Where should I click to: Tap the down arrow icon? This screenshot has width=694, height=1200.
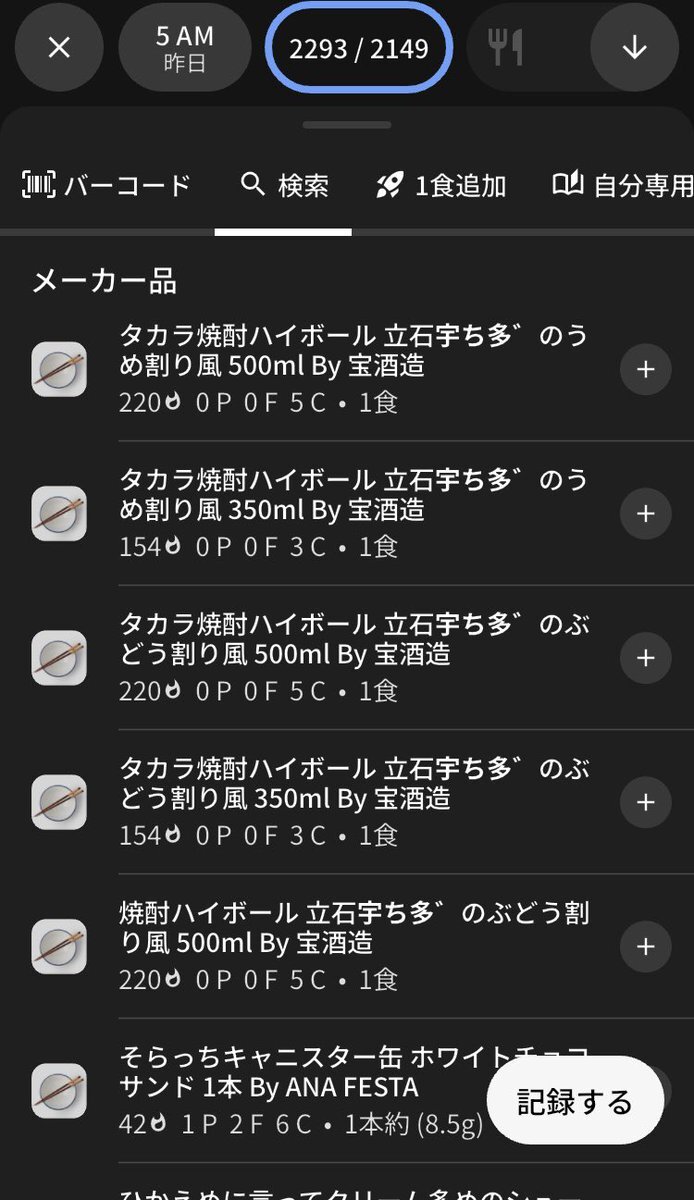635,48
